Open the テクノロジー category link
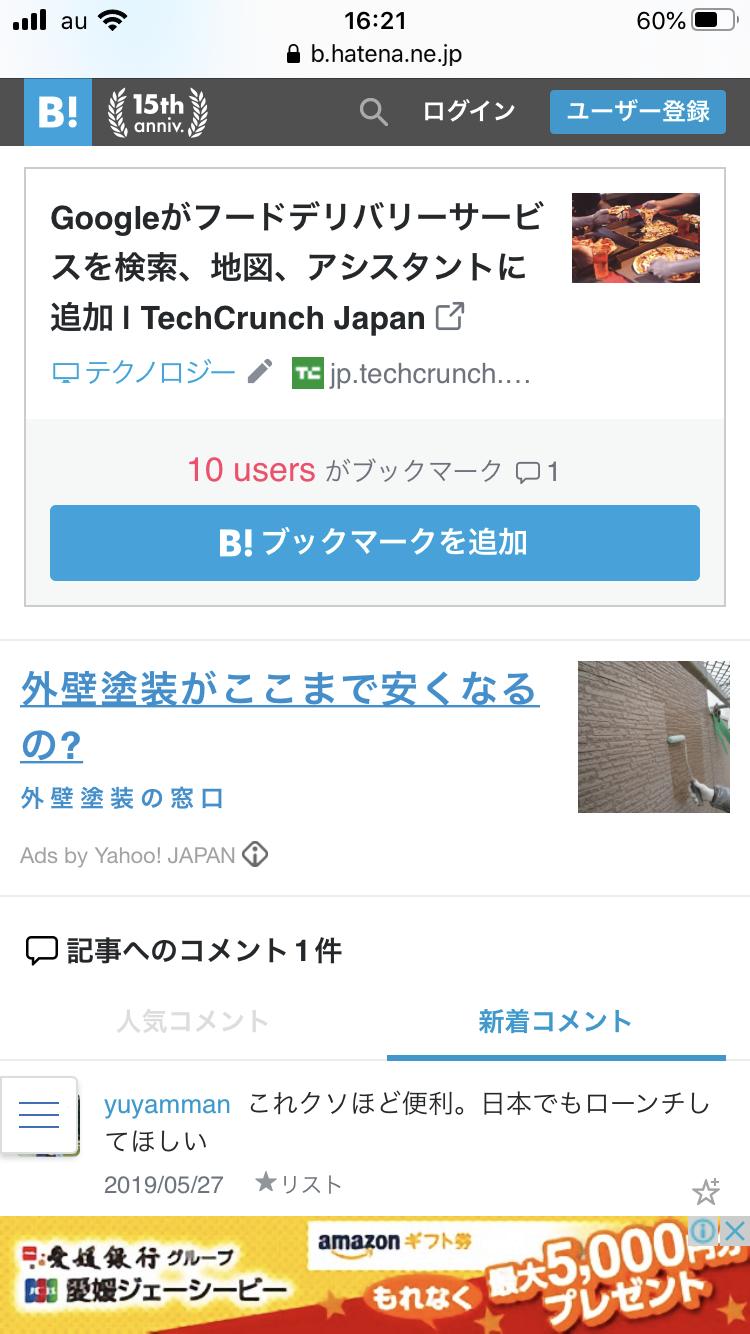Screen dimensions: 750x1334 (143, 374)
